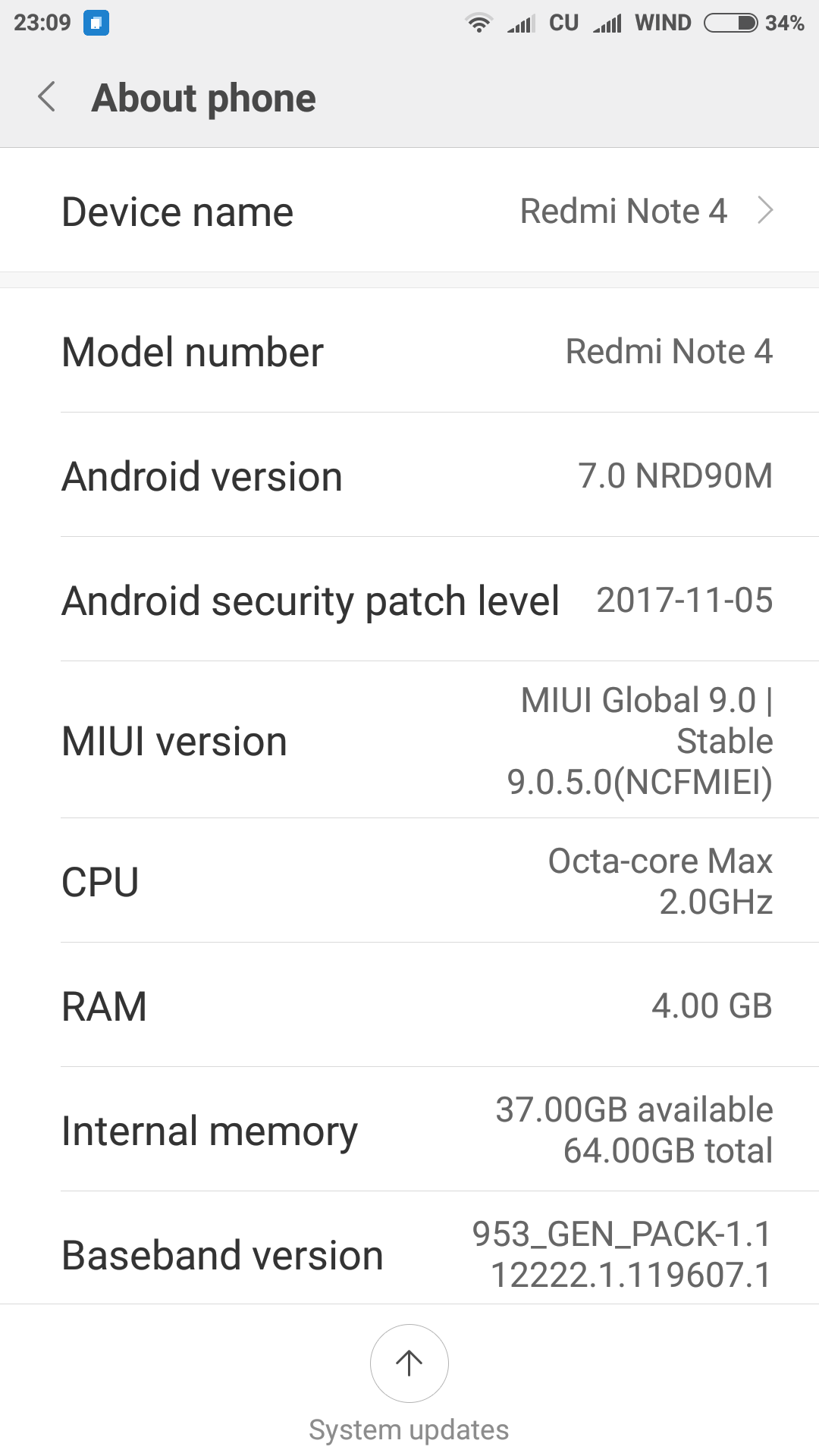This screenshot has width=819, height=1456.
Task: Tap the Baseband version row
Action: pos(409,1253)
